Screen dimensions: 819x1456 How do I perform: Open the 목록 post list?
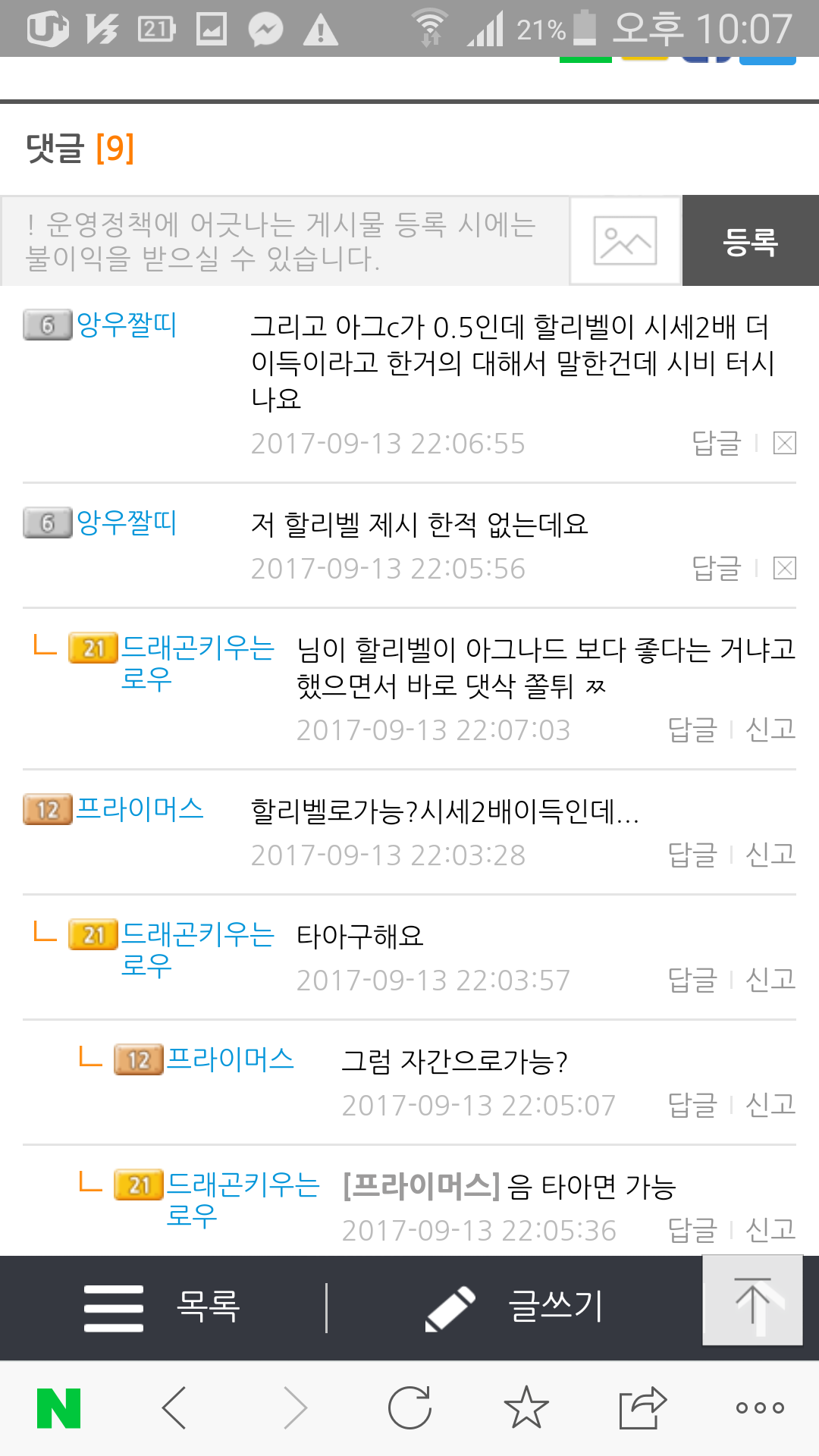point(163,1308)
